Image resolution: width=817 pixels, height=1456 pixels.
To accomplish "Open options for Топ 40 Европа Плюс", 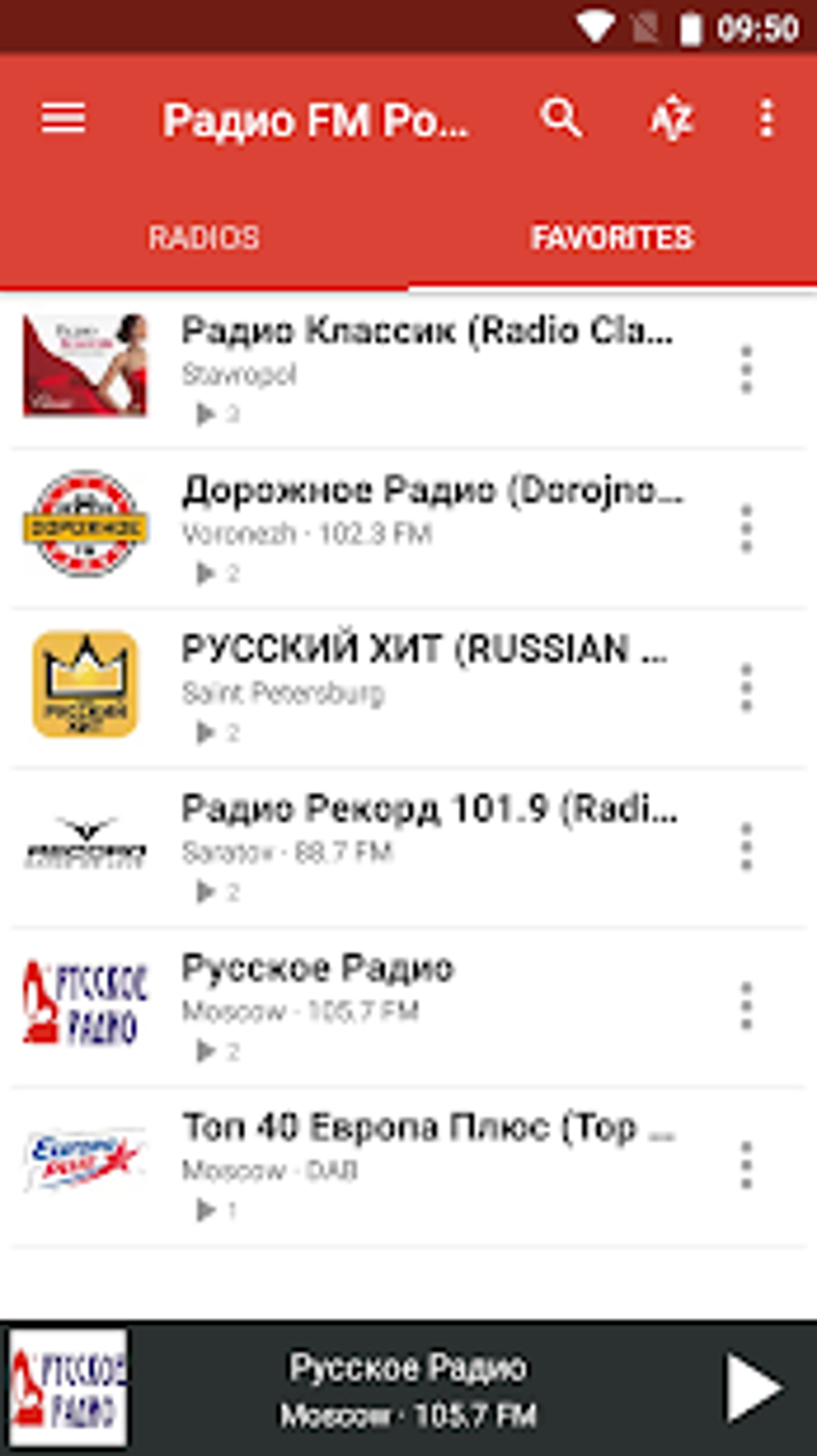I will point(746,1165).
